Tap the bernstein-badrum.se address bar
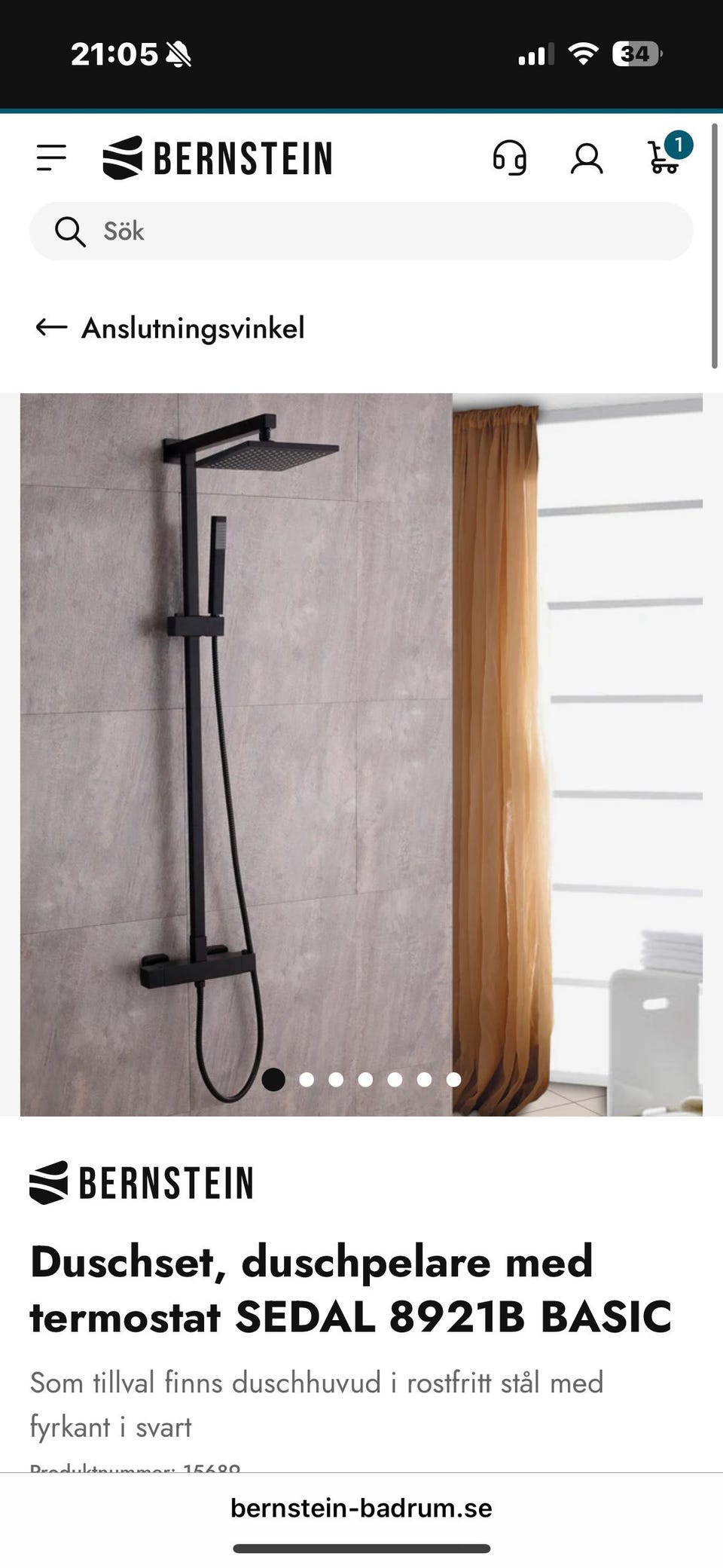 [361, 1508]
